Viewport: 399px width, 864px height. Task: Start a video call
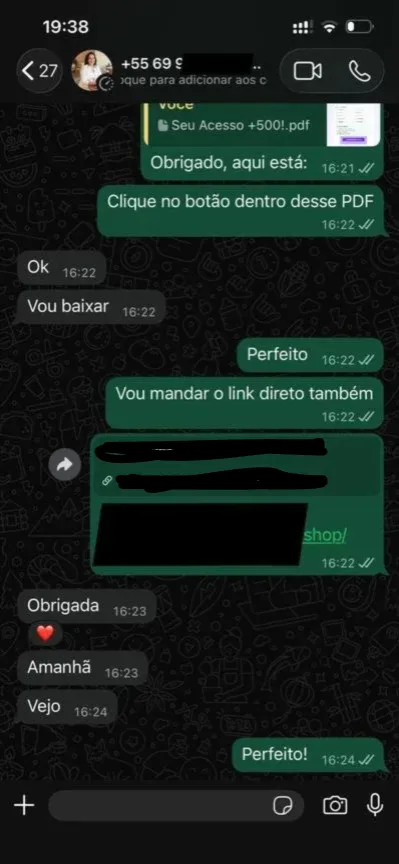click(308, 71)
